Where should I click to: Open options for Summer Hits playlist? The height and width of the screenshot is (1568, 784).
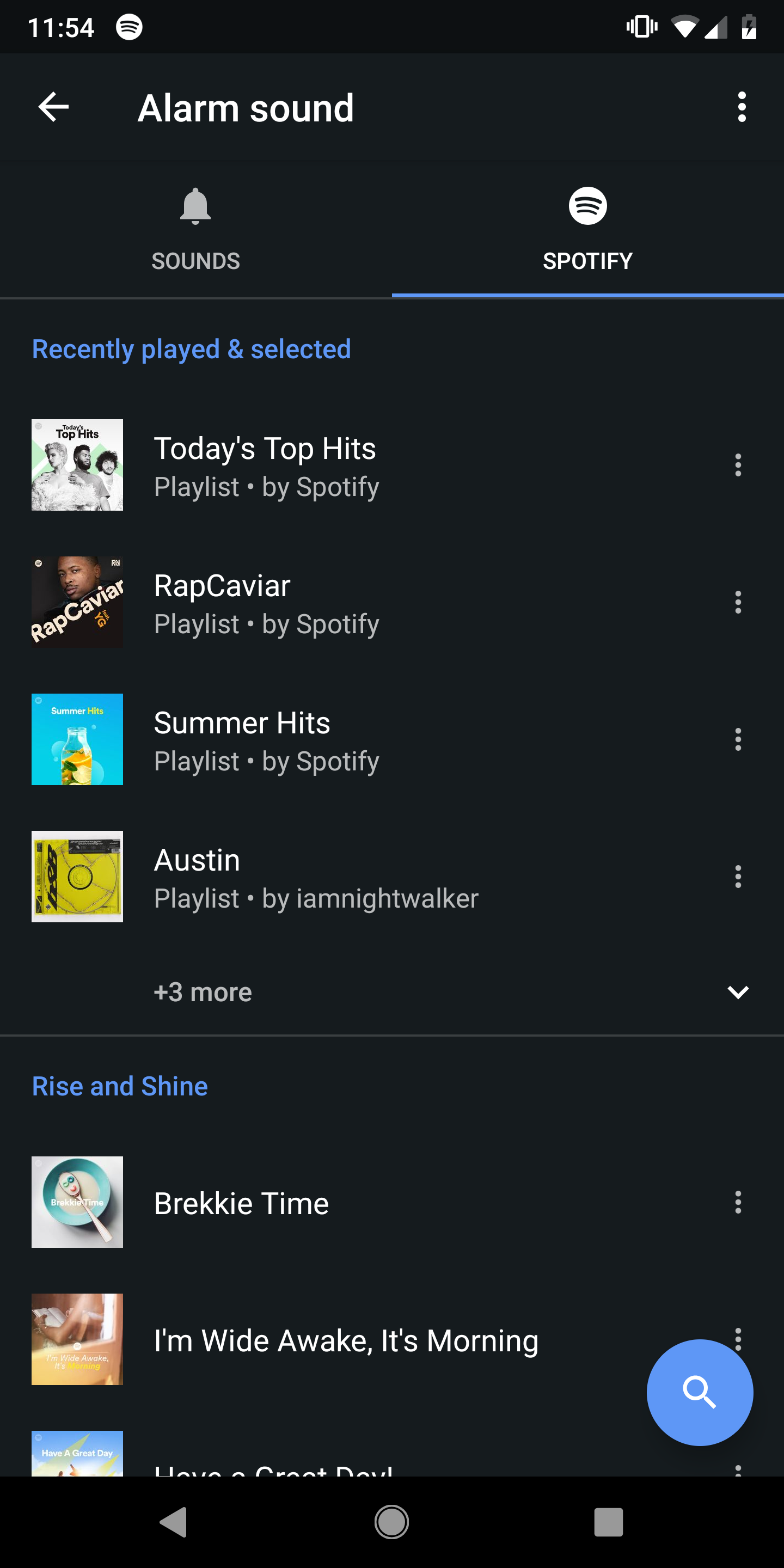tap(738, 739)
